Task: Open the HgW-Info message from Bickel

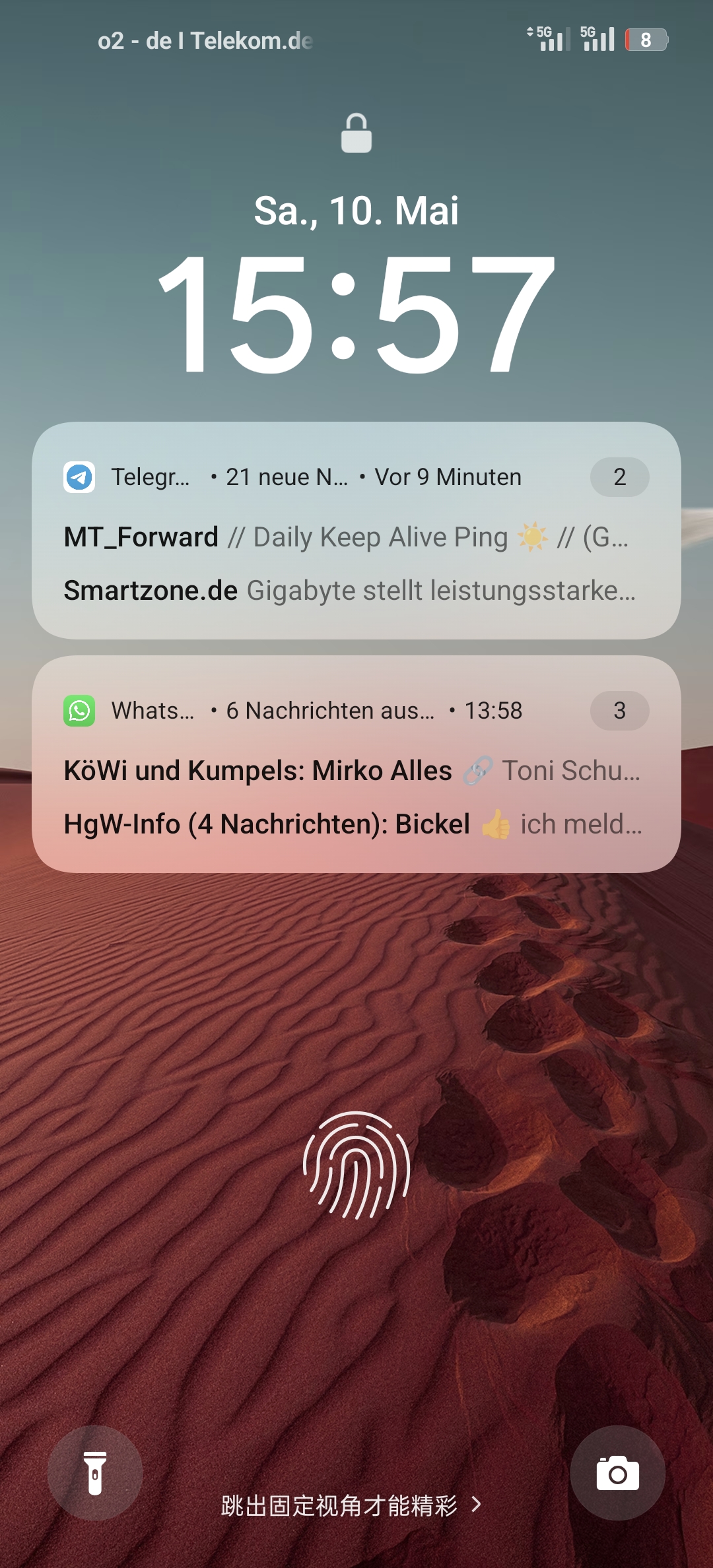Action: 353,824
